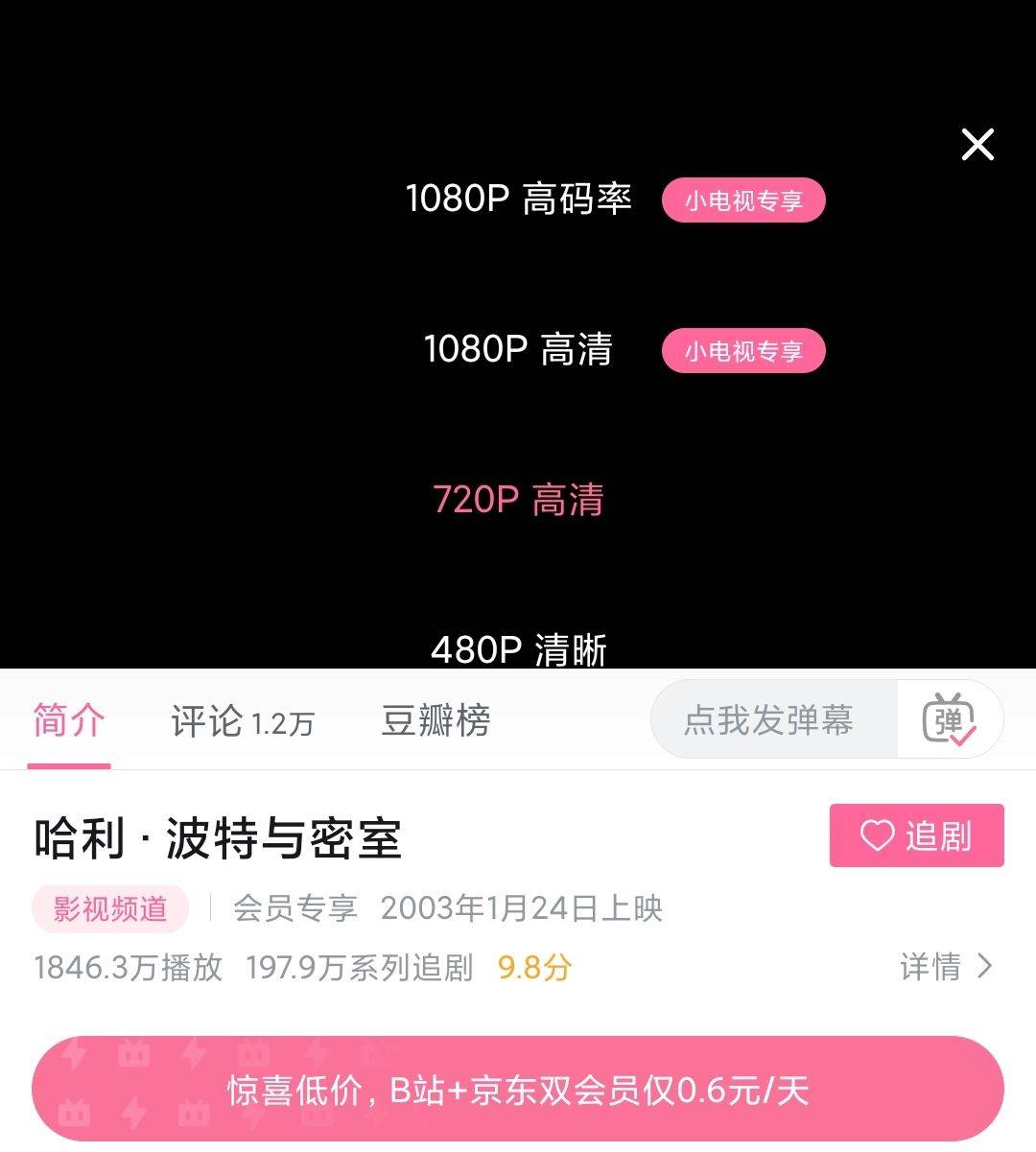Open the 影视频道 channel tag
Viewport: 1036px width, 1152px height.
[x=109, y=908]
